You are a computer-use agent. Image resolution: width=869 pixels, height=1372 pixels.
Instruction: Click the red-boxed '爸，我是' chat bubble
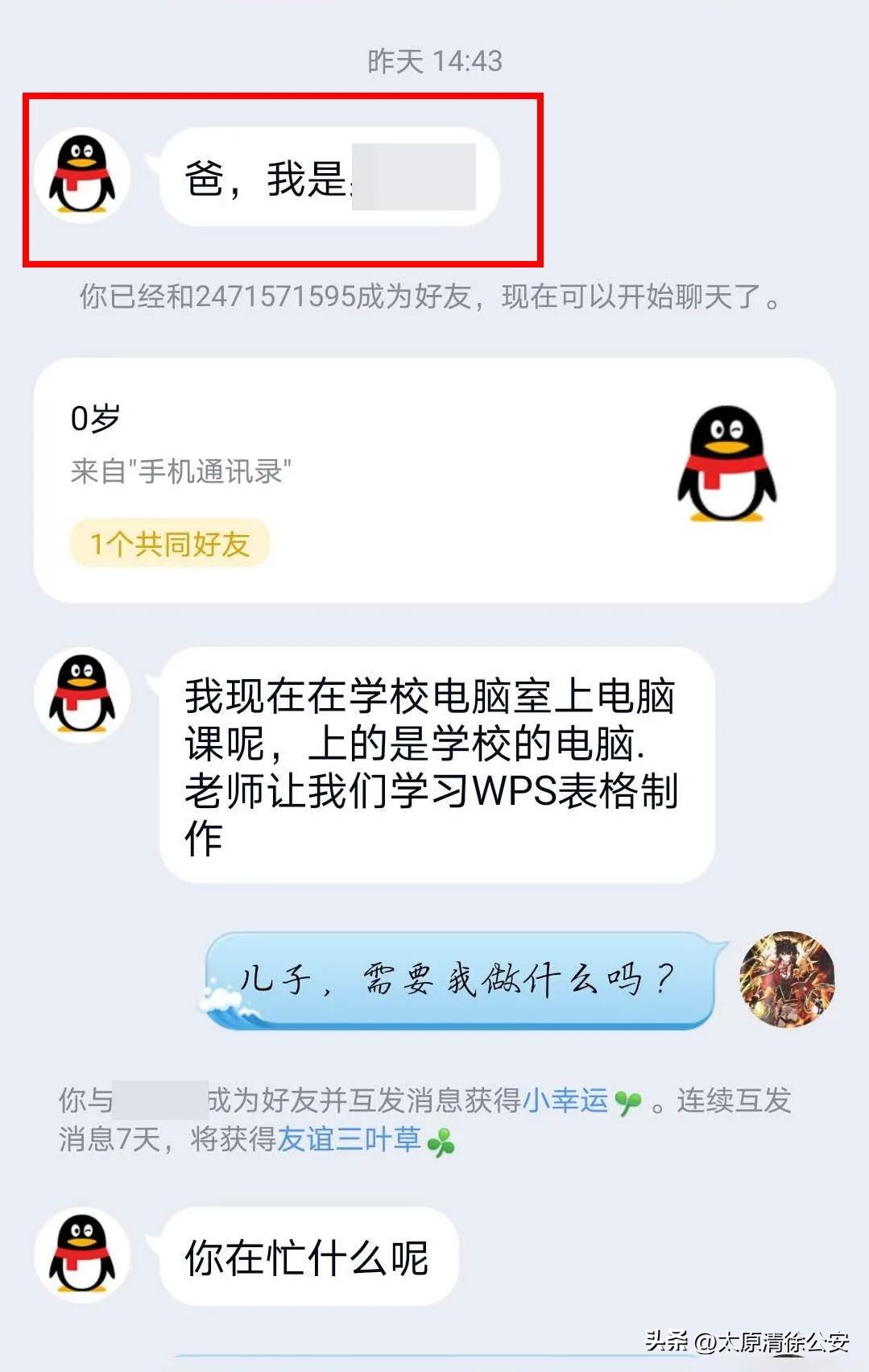(x=322, y=179)
